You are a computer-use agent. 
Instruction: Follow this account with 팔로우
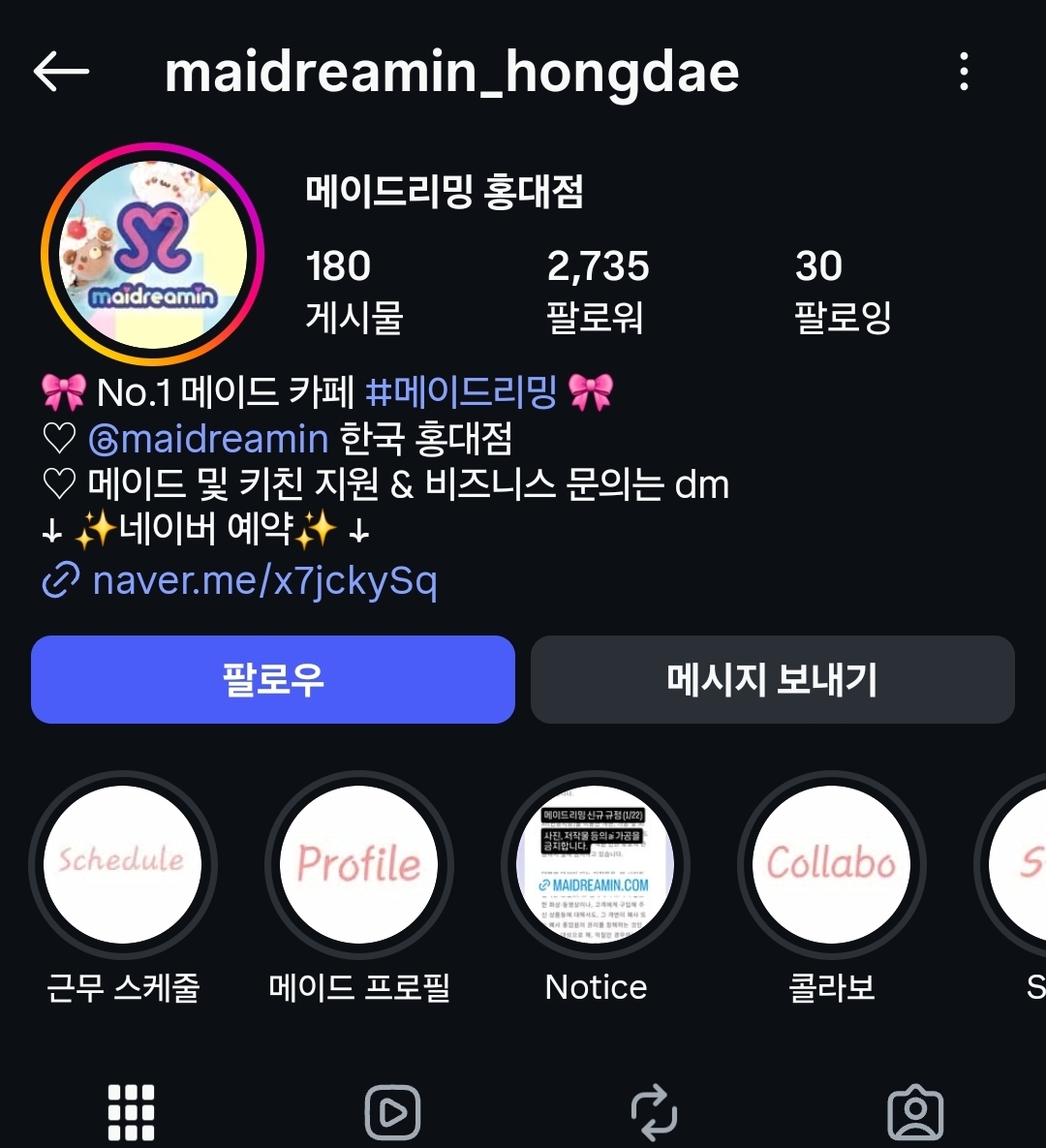coord(273,679)
